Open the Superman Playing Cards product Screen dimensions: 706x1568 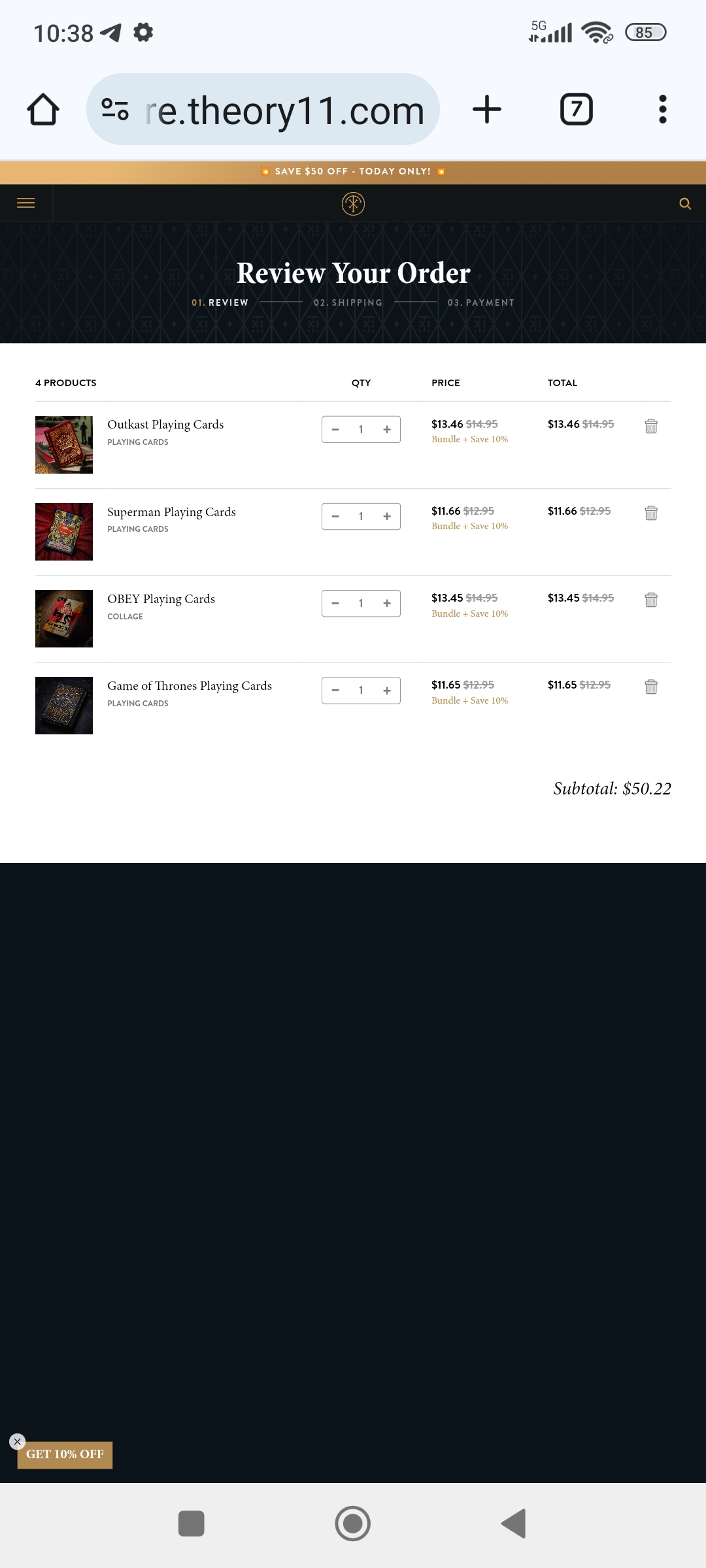point(171,512)
